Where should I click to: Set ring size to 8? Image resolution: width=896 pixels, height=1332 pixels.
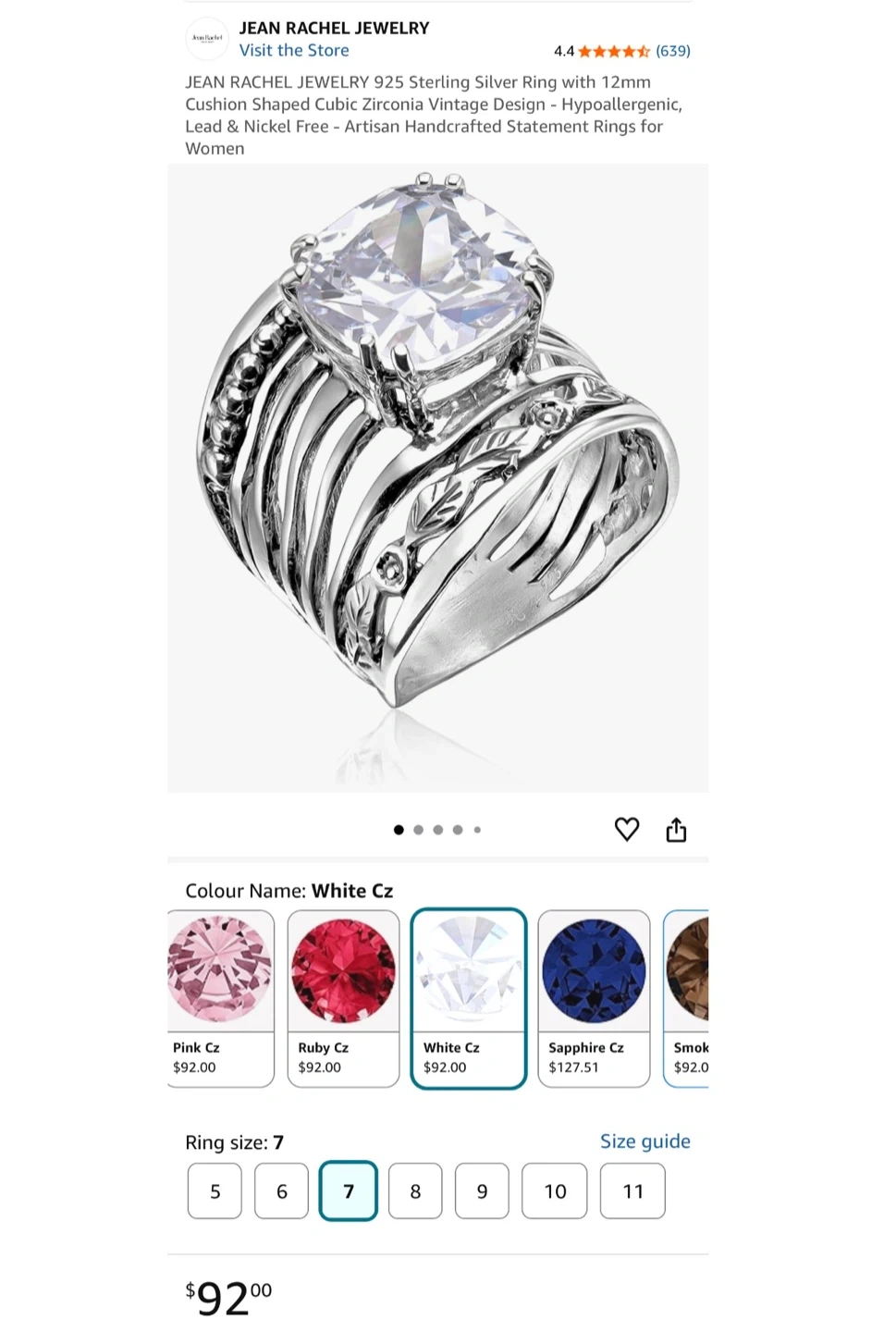click(415, 1191)
